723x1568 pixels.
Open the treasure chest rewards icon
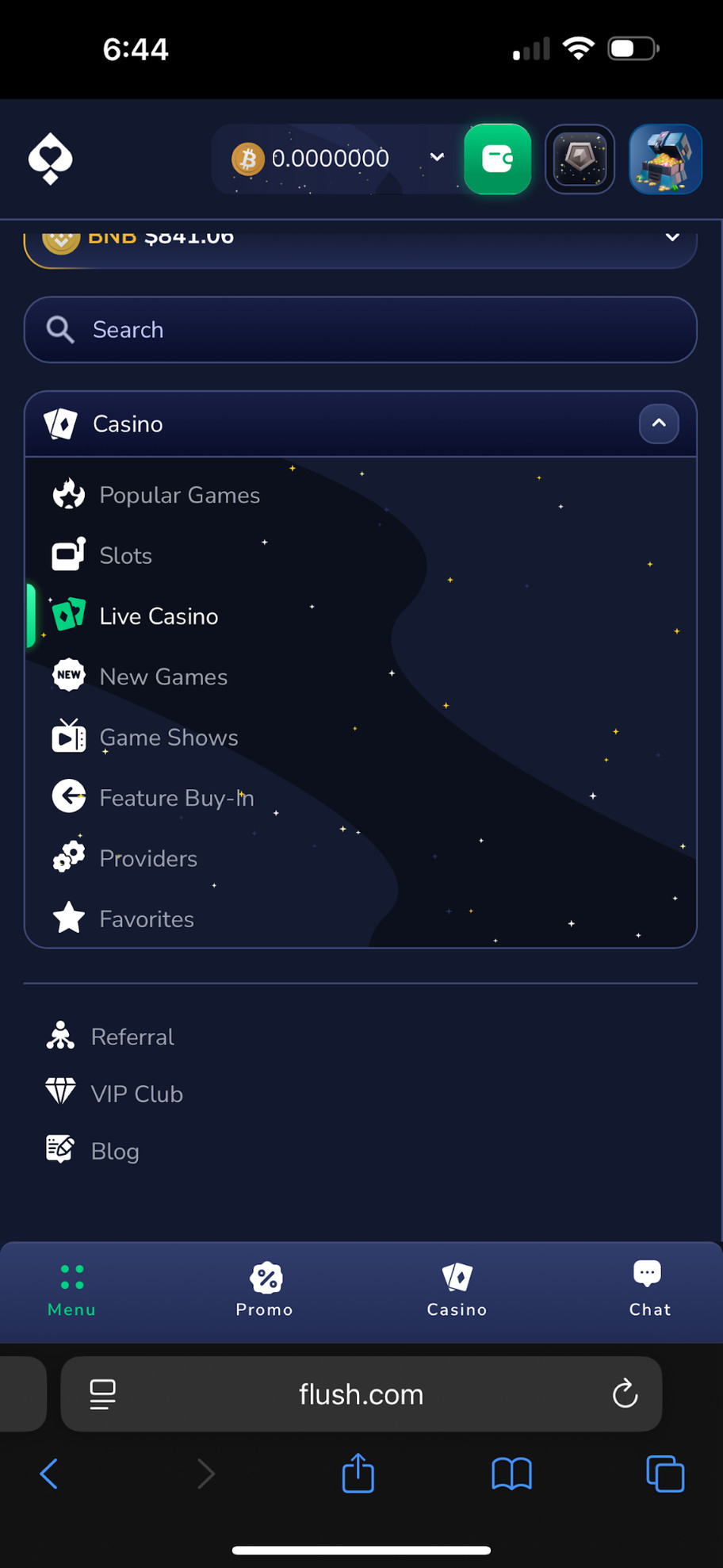tap(665, 159)
